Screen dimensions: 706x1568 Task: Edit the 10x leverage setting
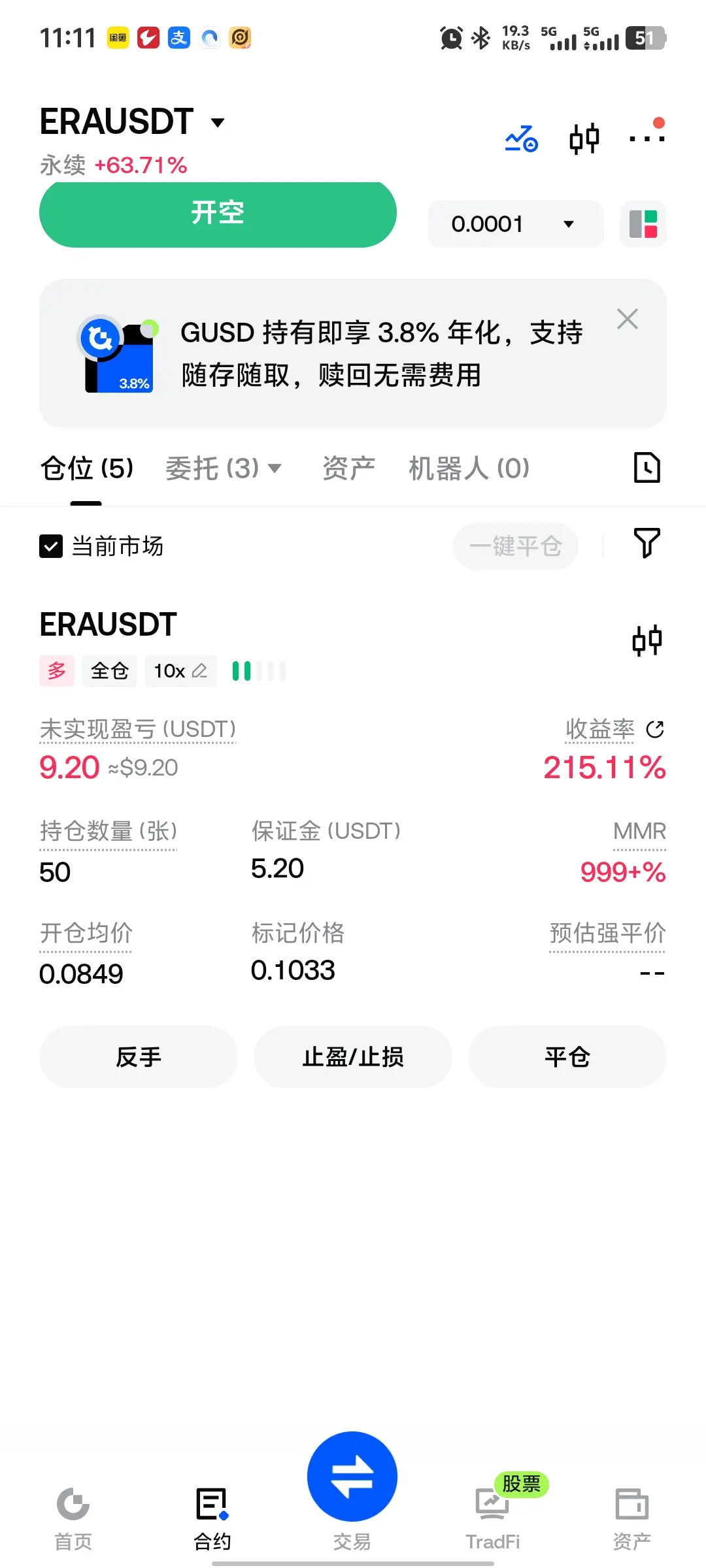click(x=181, y=671)
